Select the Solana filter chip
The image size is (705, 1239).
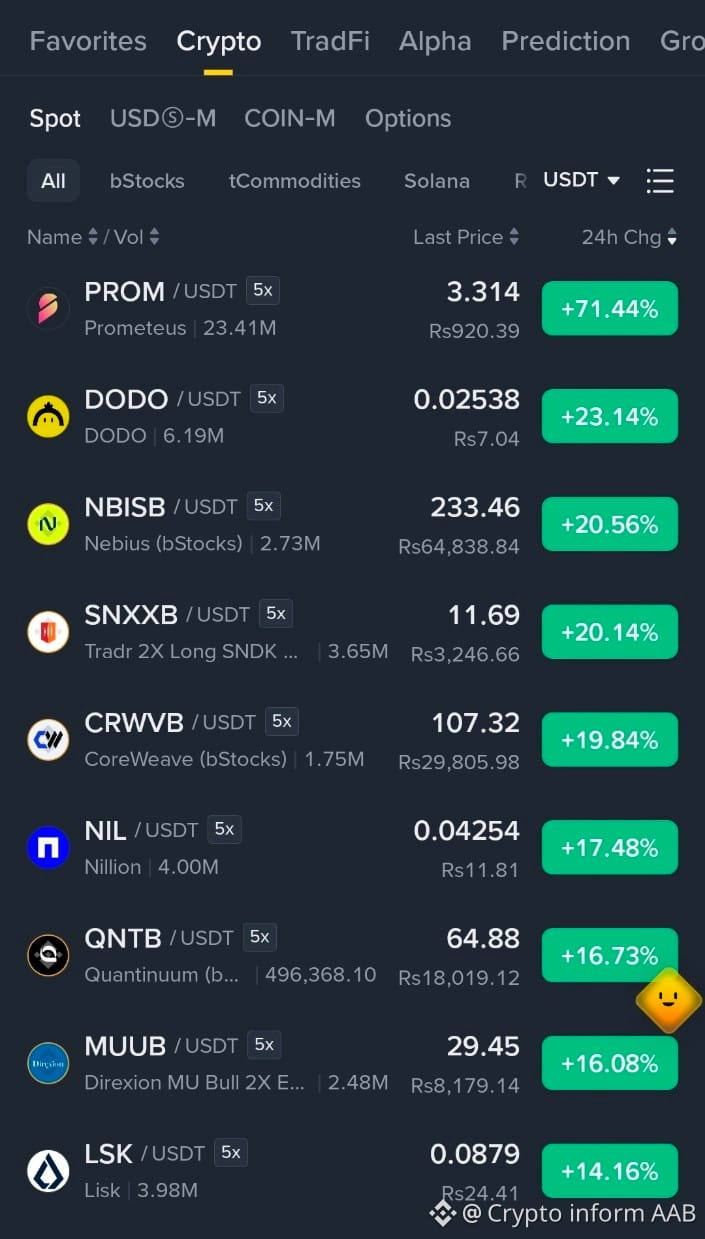tap(437, 181)
